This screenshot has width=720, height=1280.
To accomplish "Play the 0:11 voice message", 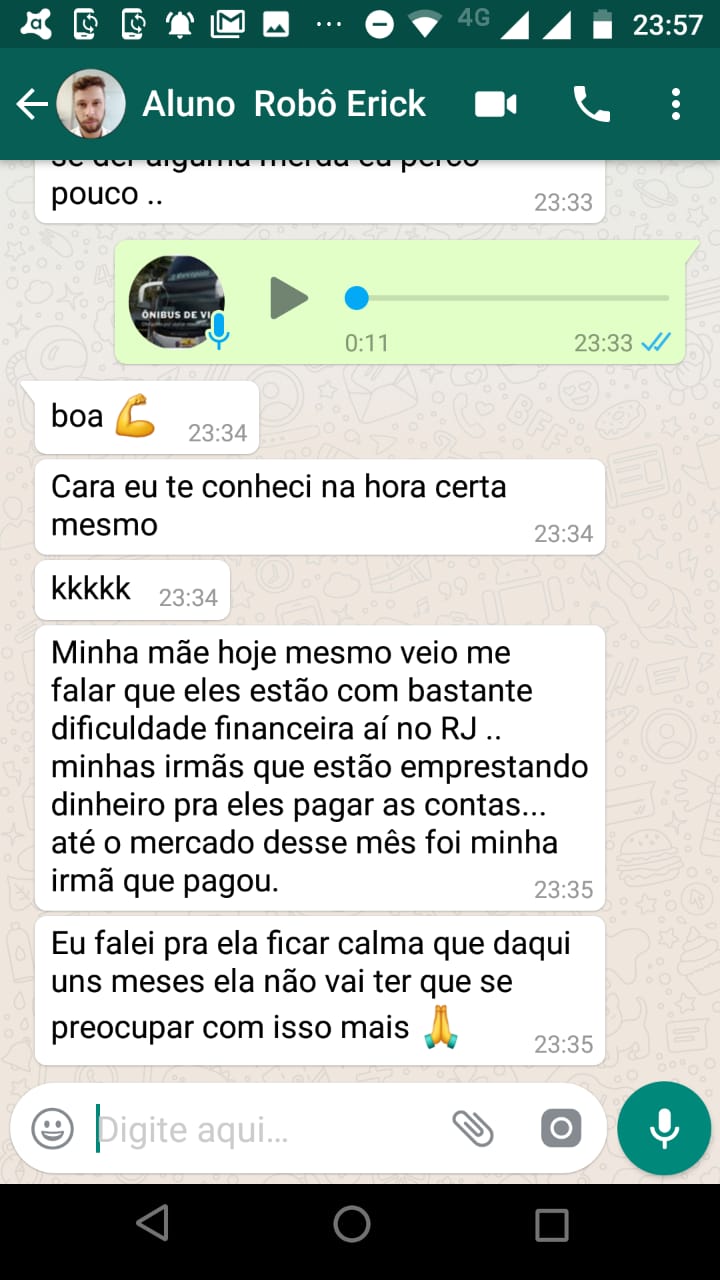I will tap(289, 298).
